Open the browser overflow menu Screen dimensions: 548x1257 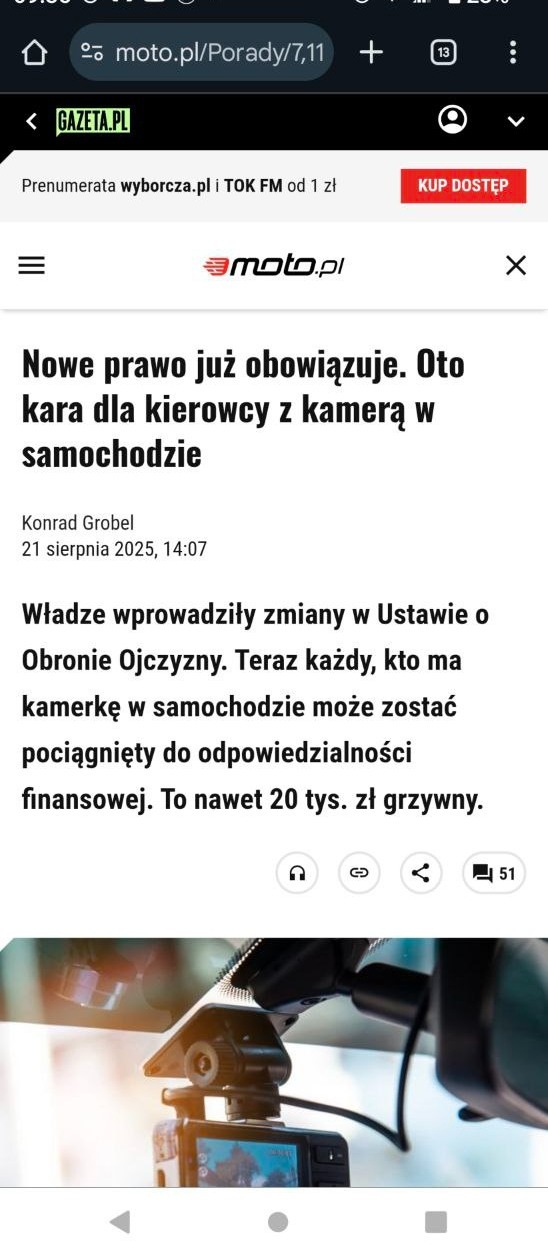point(513,52)
